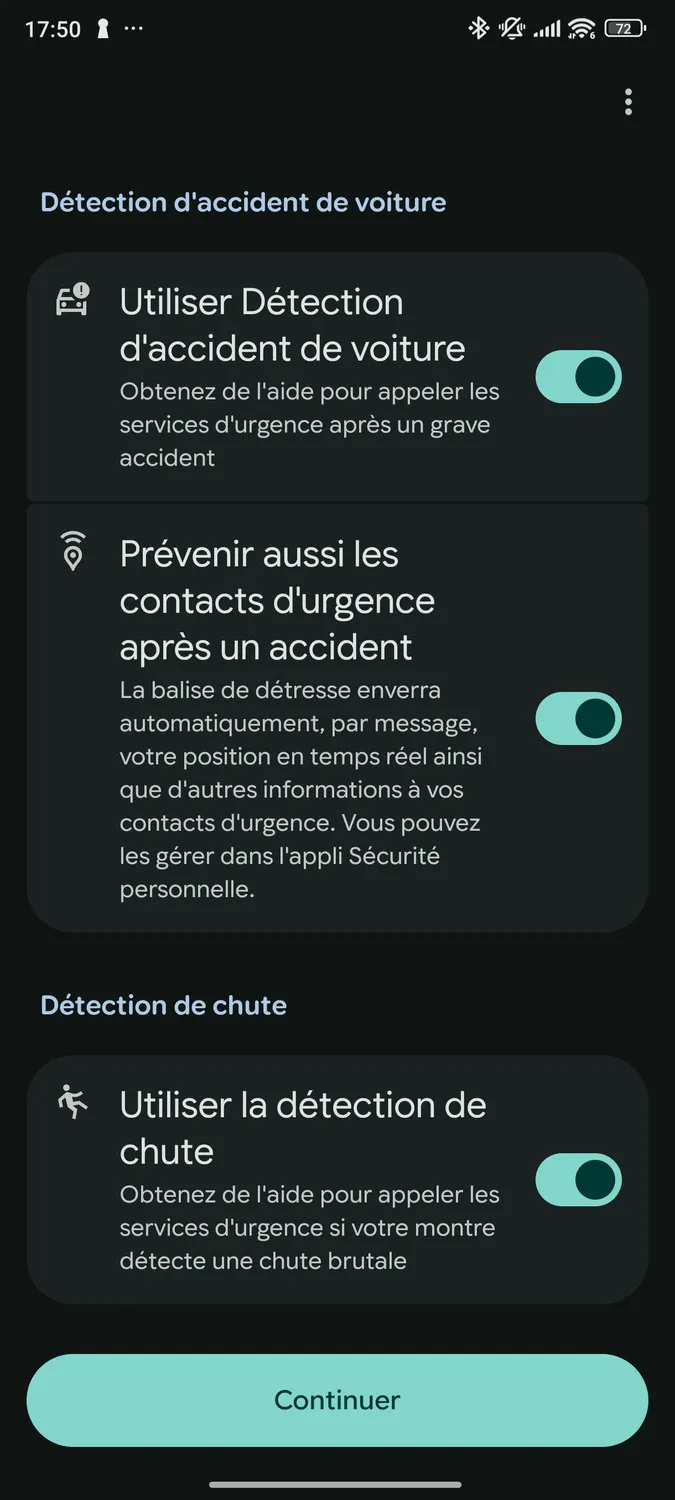This screenshot has width=675, height=1500.
Task: Tap the Continuer button
Action: [337, 1400]
